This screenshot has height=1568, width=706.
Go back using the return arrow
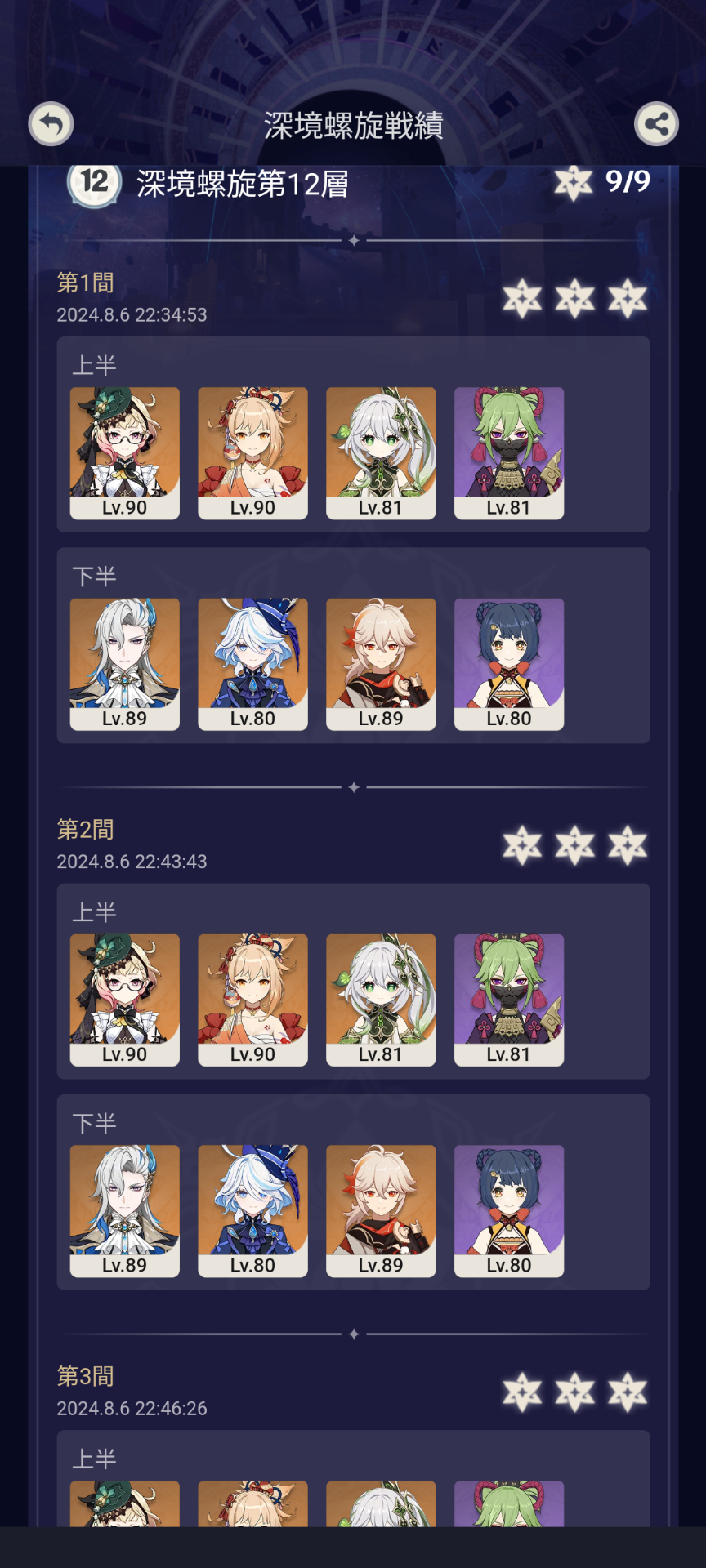[51, 124]
